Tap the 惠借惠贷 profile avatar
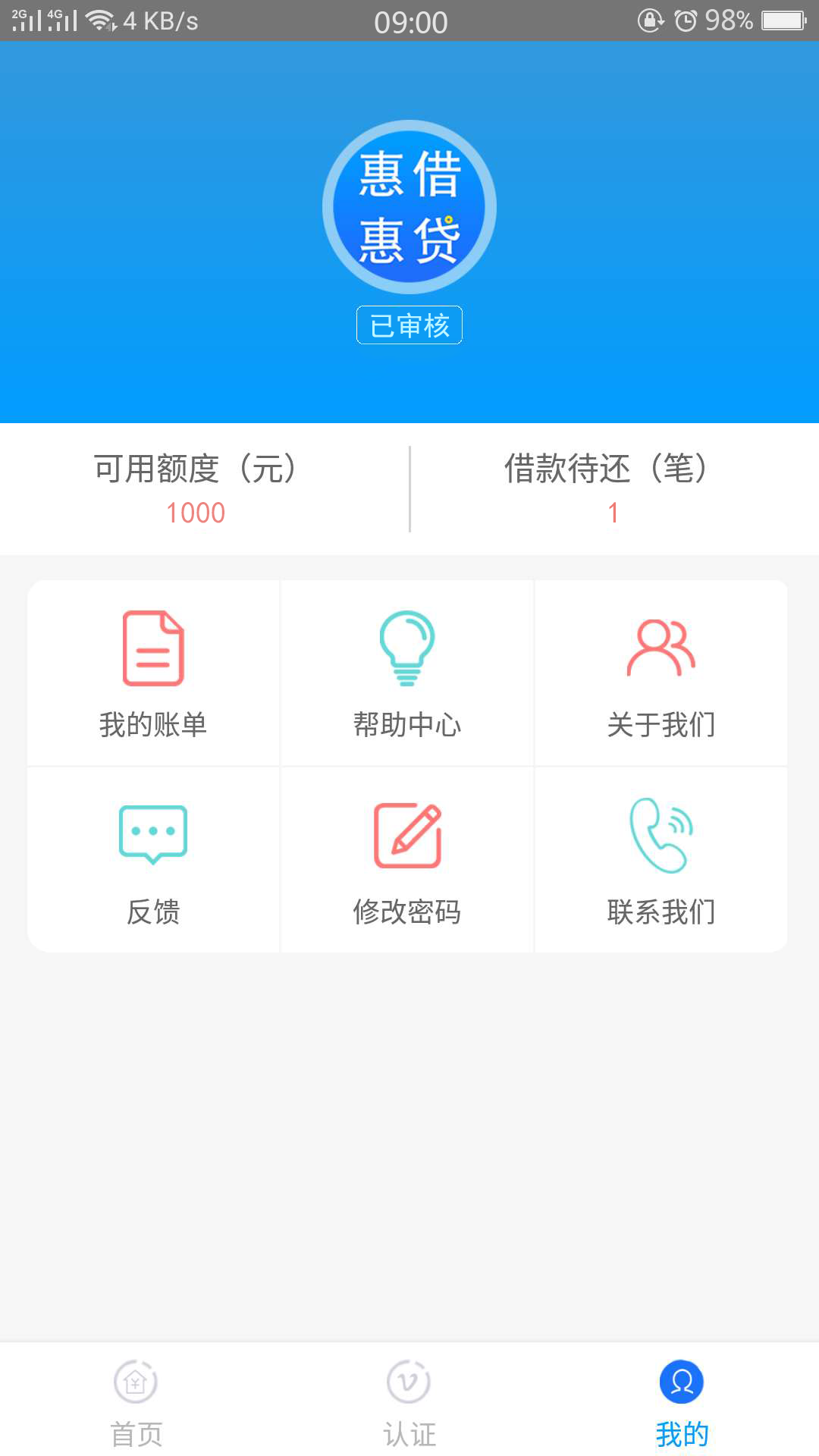The height and width of the screenshot is (1456, 819). pyautogui.click(x=409, y=207)
